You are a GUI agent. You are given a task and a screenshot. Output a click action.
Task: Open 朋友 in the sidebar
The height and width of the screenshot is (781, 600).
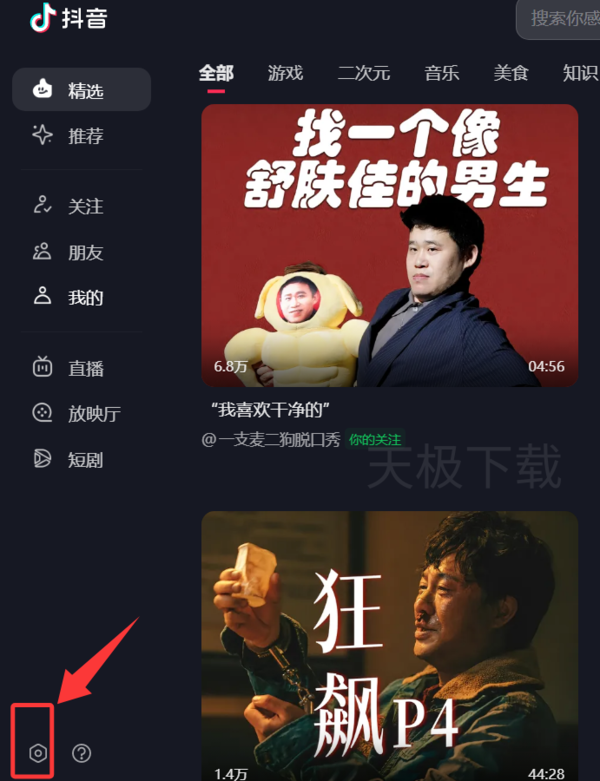(82, 252)
